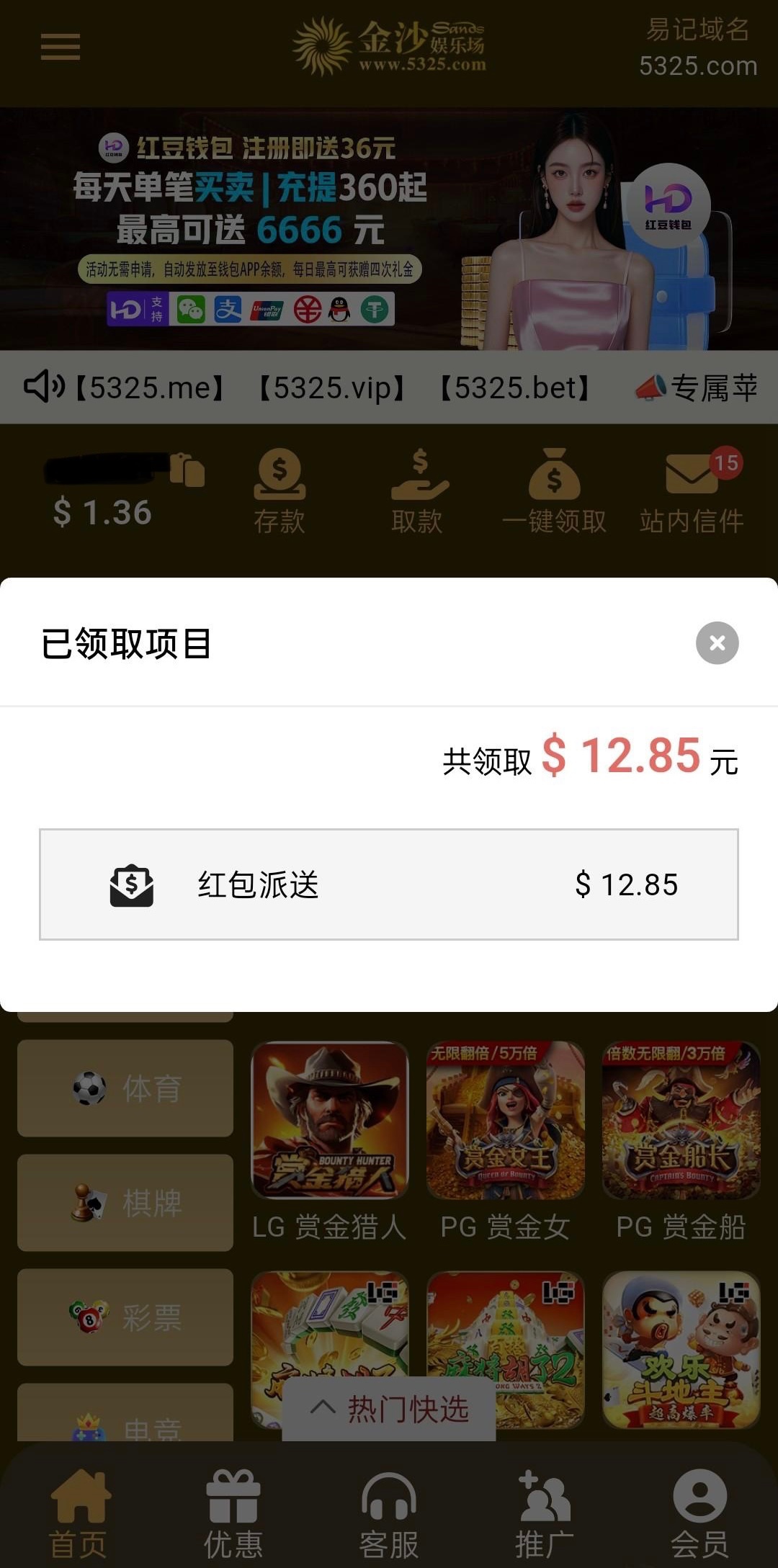
Task: Copy the account name icon
Action: (x=187, y=470)
